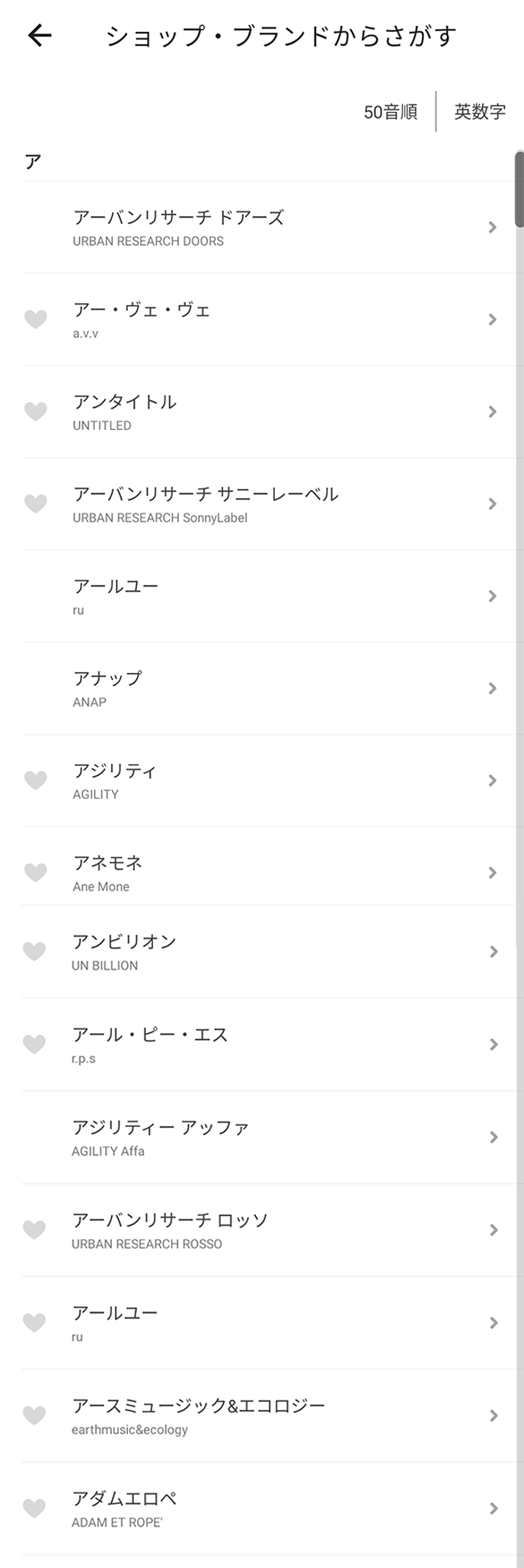524x1568 pixels.
Task: Favorite the AGILITY brand heart
Action: coord(36,781)
